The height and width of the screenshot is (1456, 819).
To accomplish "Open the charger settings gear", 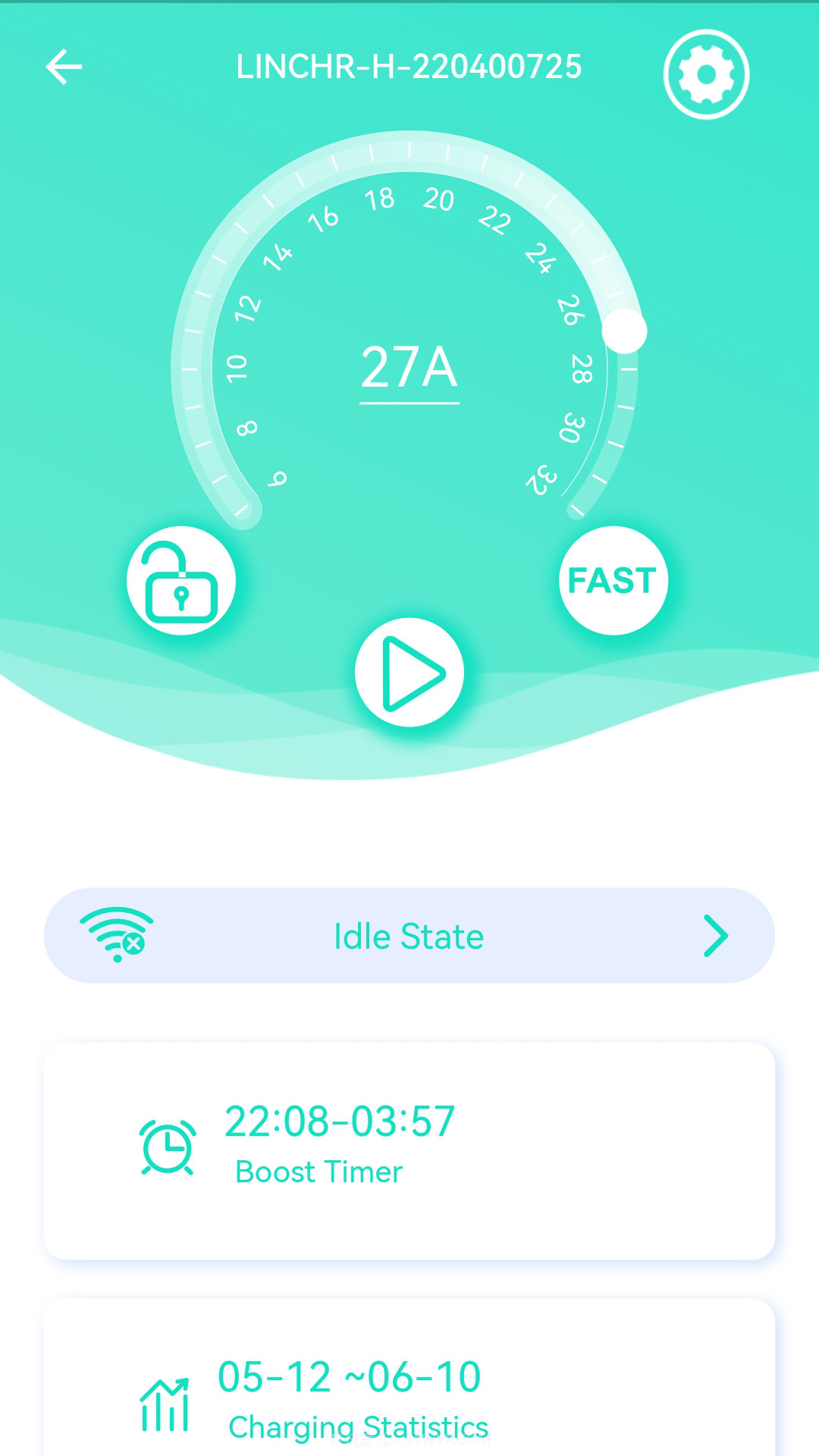I will tap(707, 74).
